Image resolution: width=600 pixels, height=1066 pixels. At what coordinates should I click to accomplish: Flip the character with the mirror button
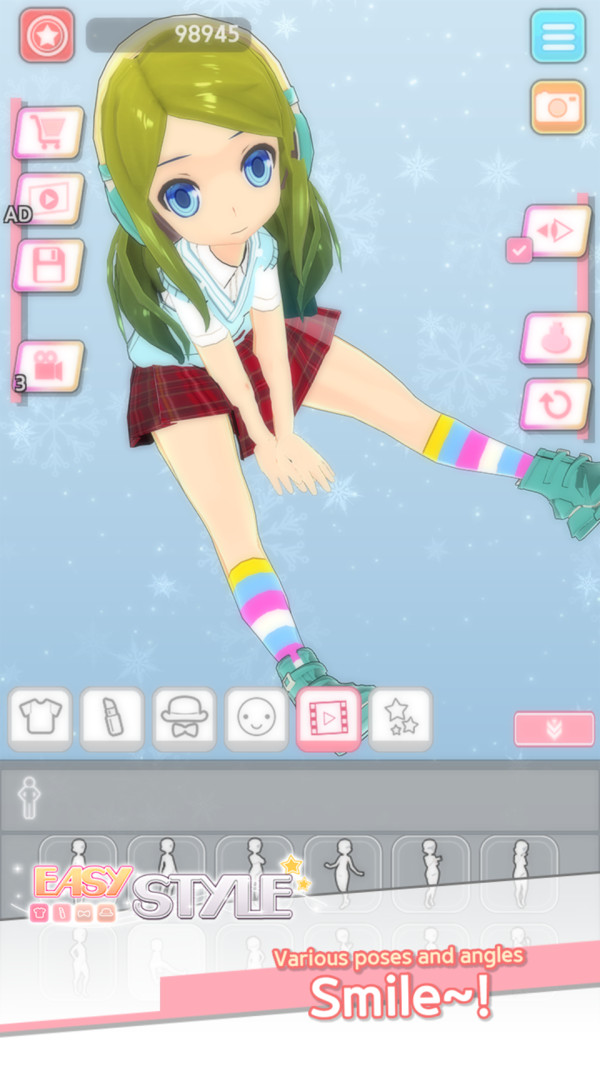pyautogui.click(x=556, y=231)
